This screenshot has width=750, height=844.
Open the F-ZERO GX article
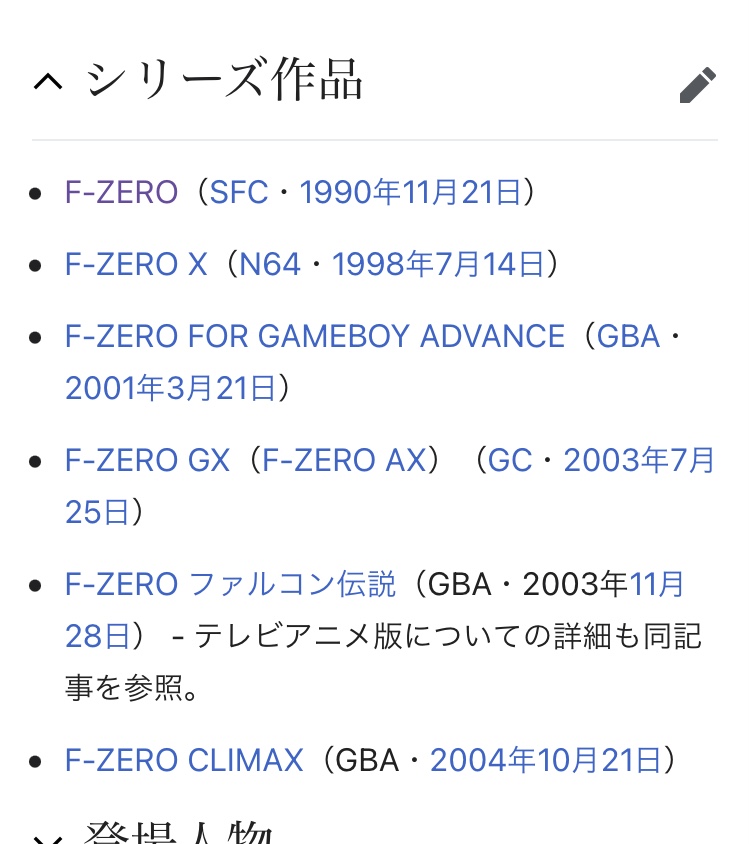(x=147, y=460)
